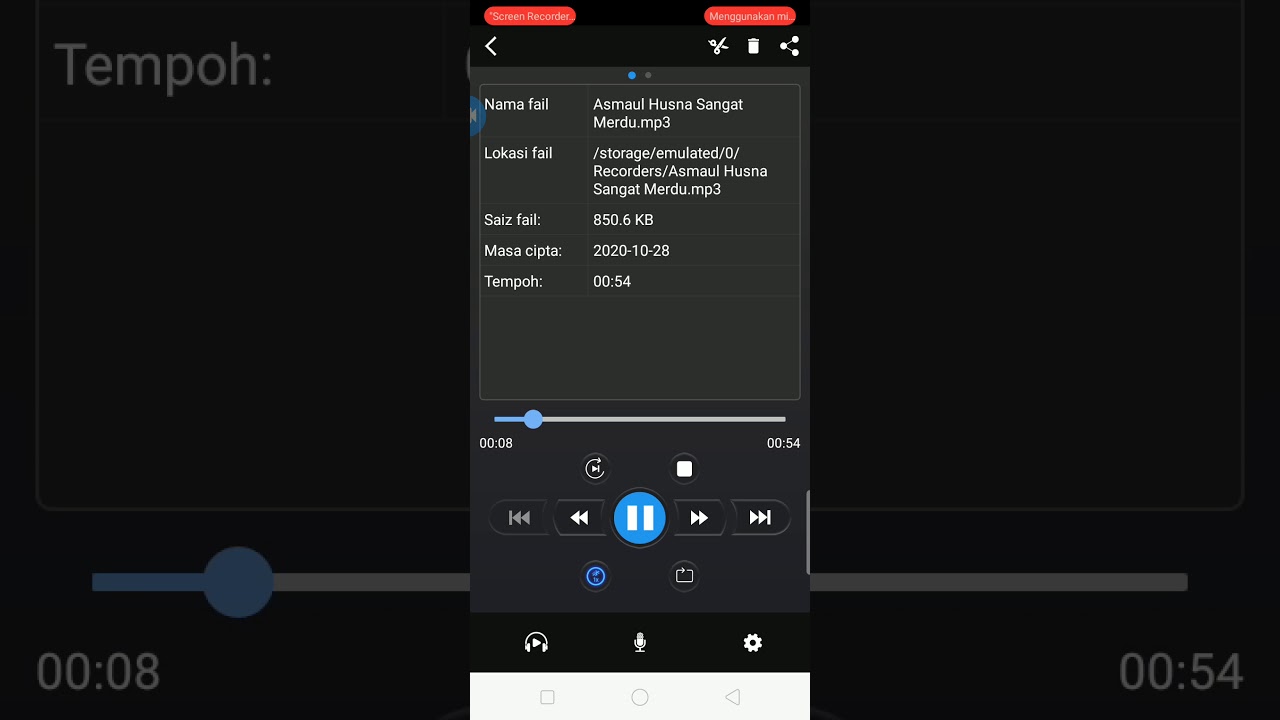The width and height of the screenshot is (1280, 720).
Task: Share the recording
Action: pyautogui.click(x=789, y=46)
